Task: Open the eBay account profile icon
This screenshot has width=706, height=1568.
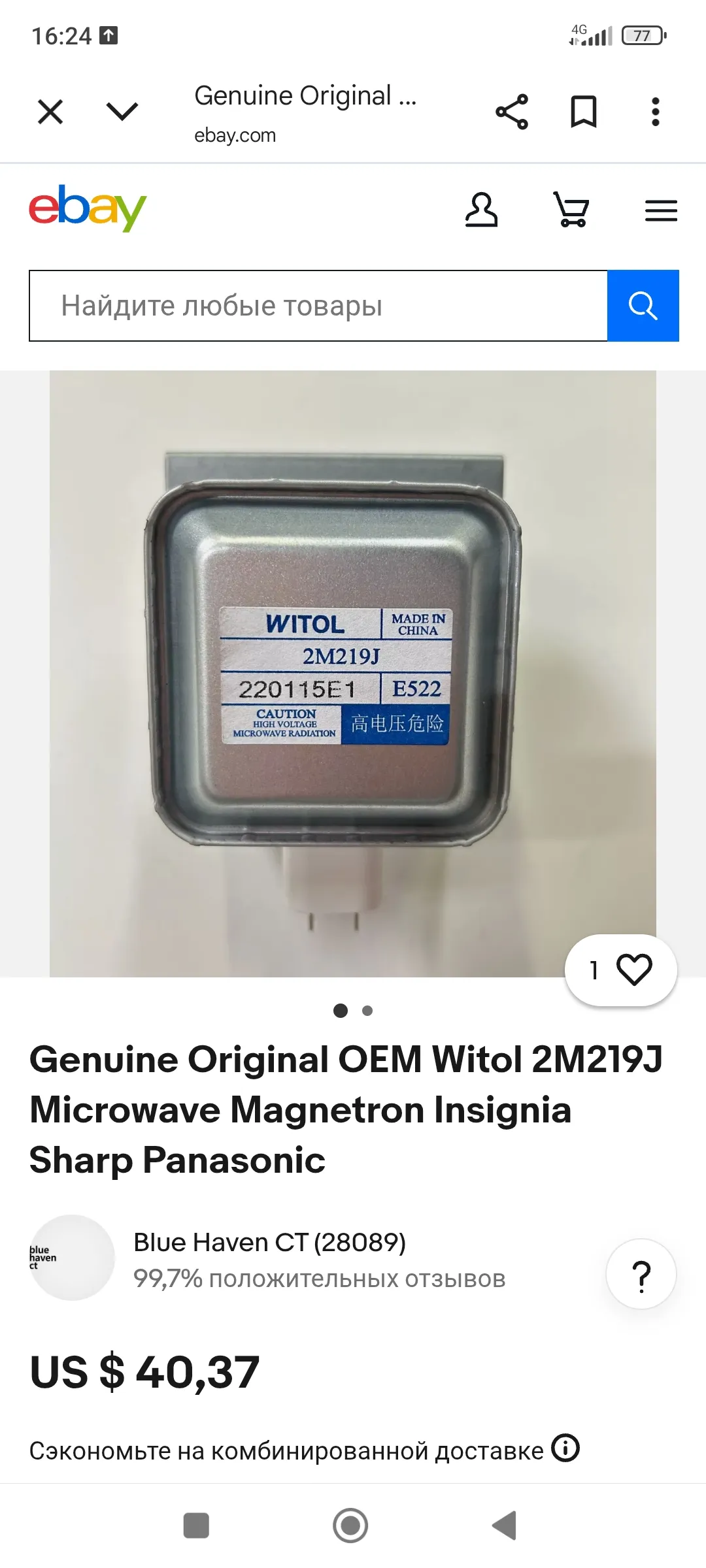Action: pos(481,210)
